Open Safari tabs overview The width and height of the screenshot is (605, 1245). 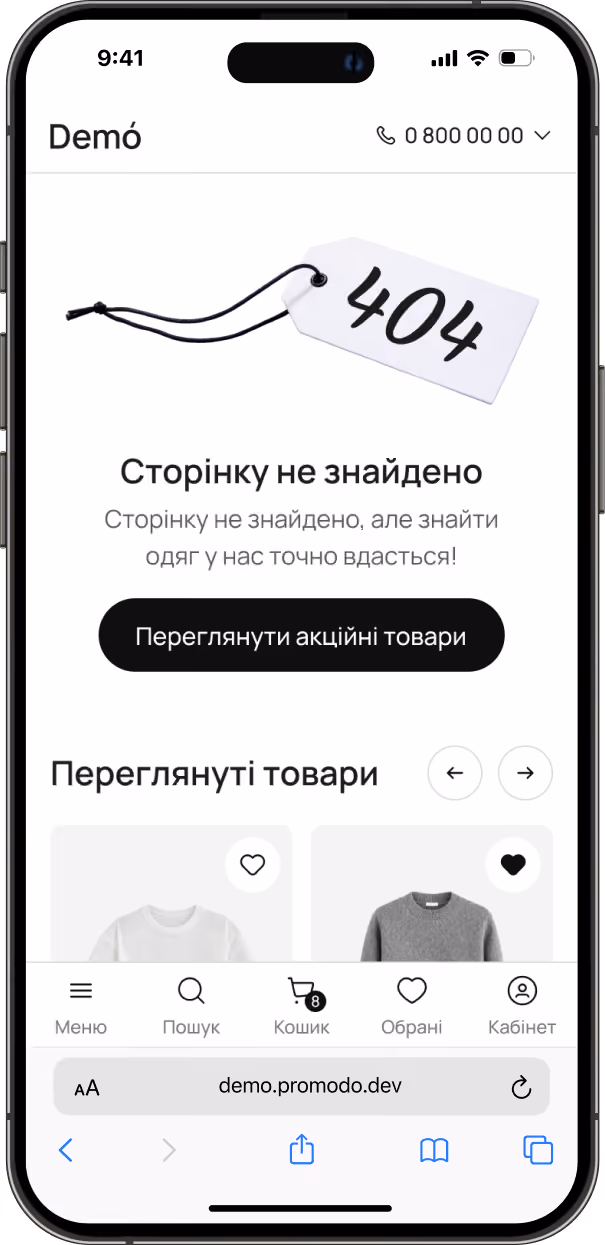click(538, 1150)
